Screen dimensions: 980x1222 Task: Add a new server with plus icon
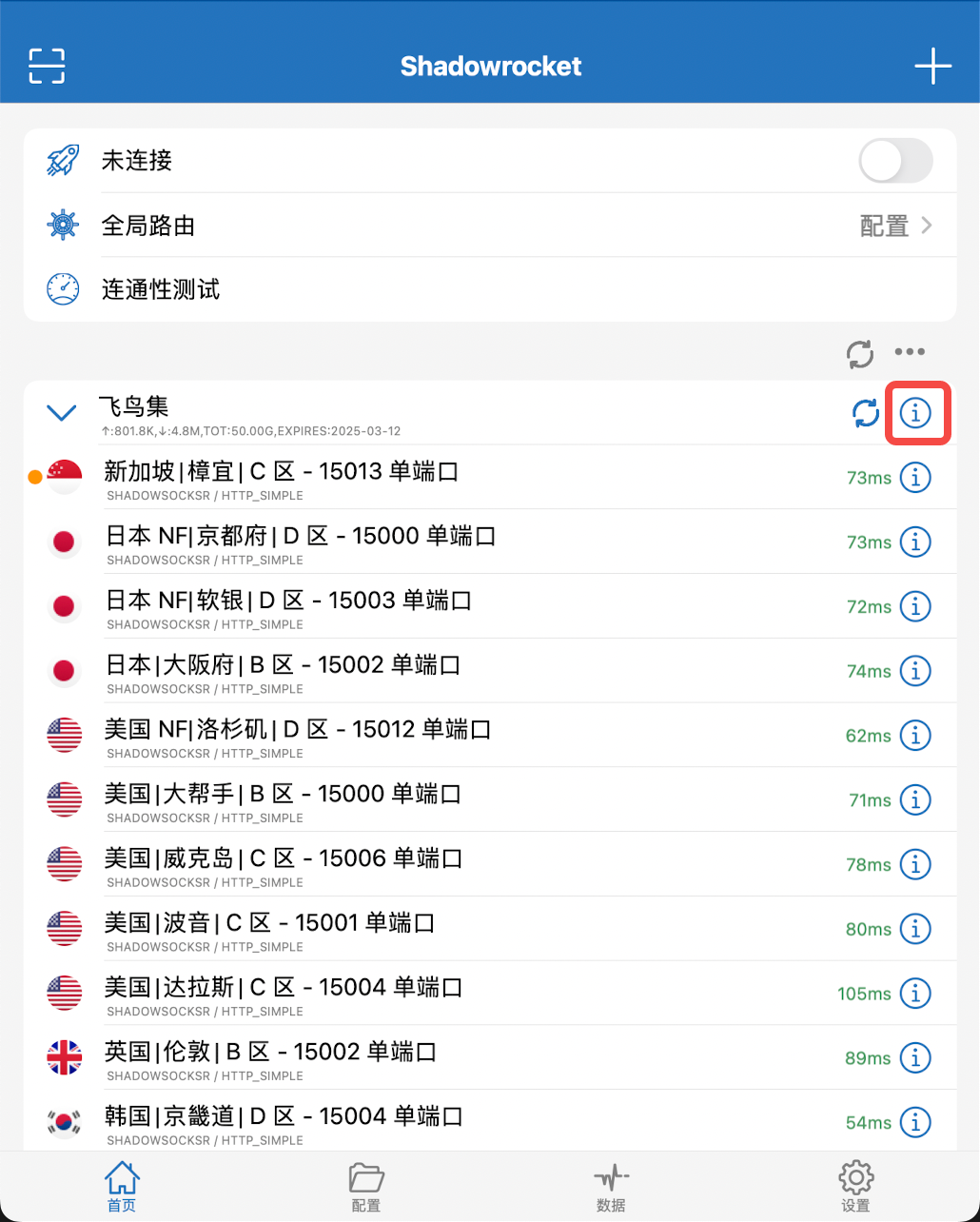coord(932,66)
